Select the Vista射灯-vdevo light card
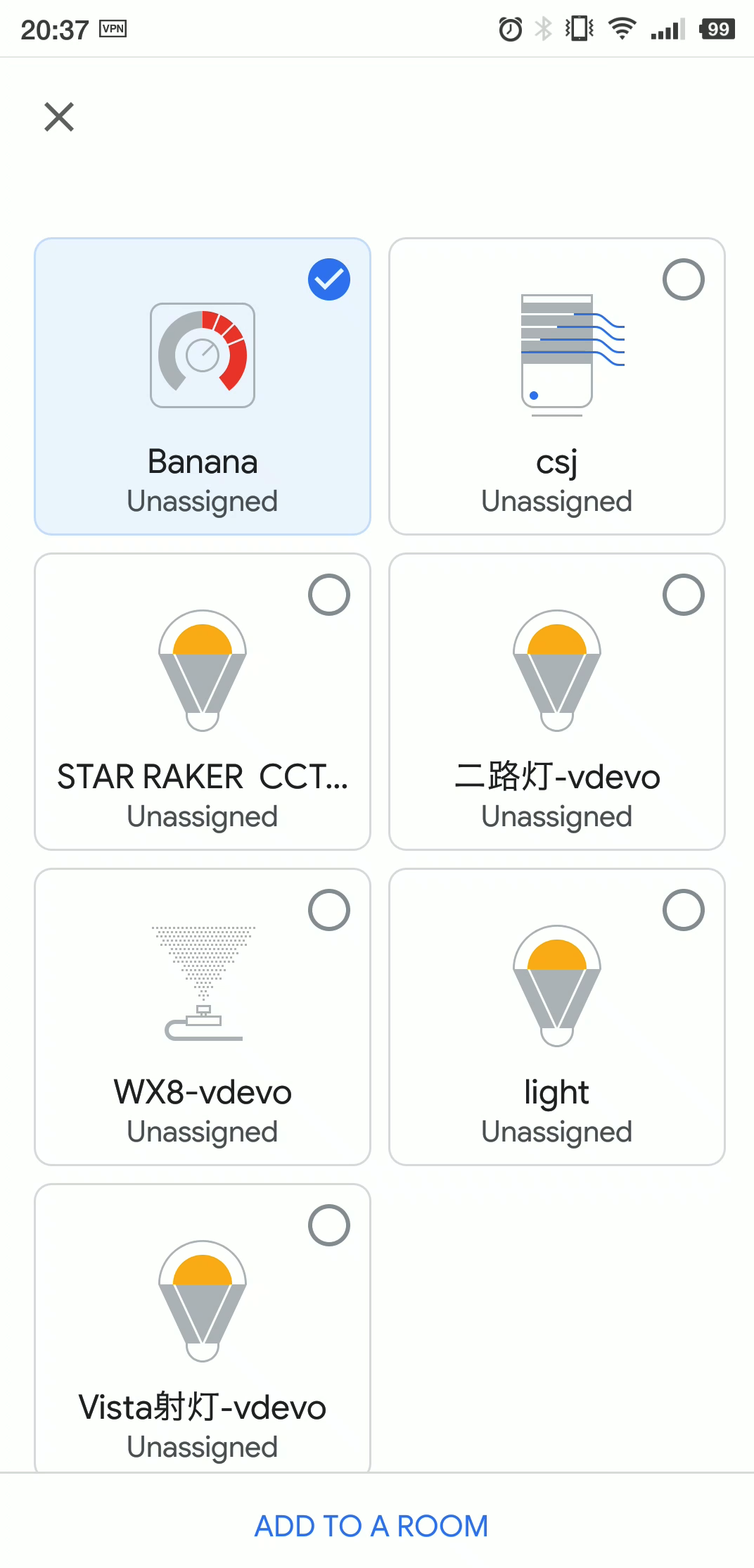Screen dimensions: 754x1568 203,1329
